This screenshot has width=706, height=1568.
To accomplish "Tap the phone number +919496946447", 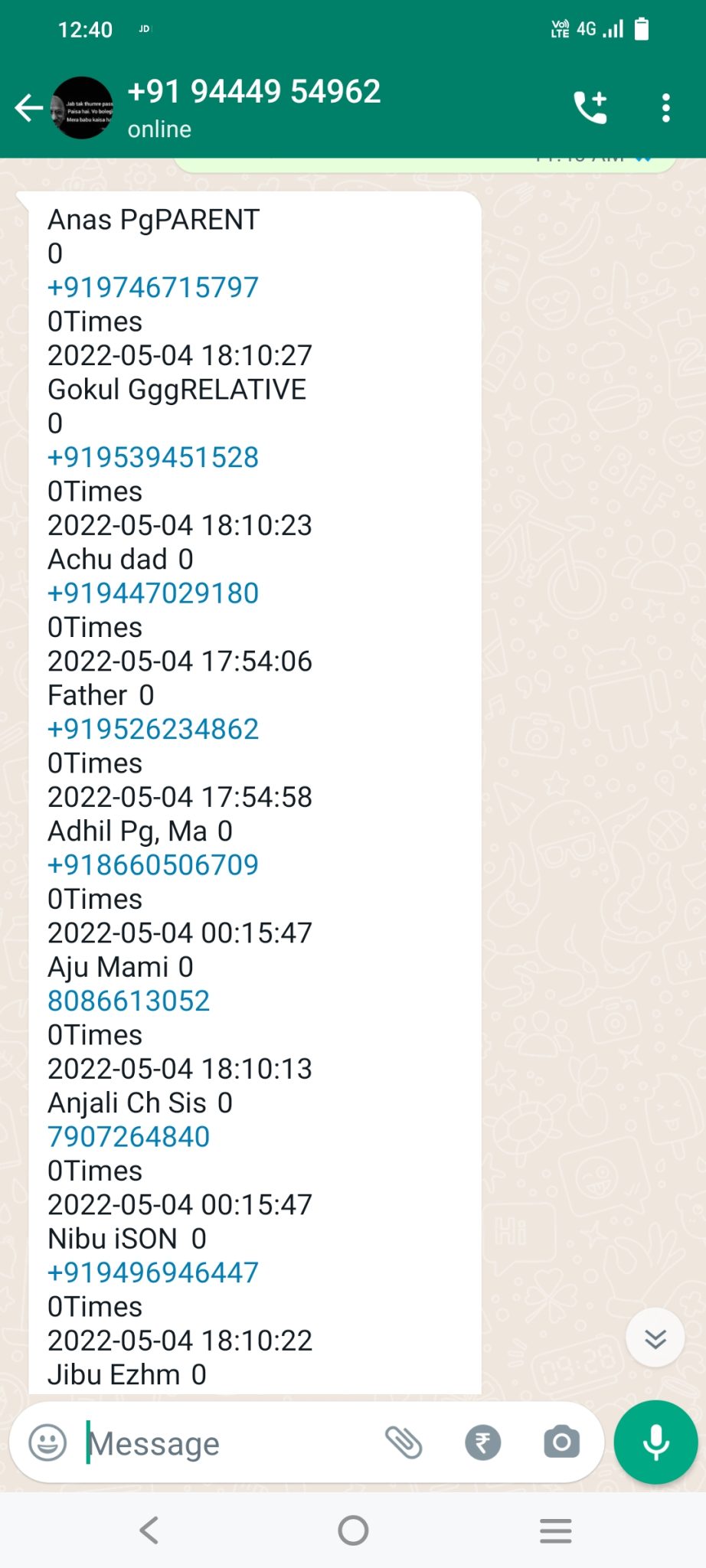I will click(153, 1272).
